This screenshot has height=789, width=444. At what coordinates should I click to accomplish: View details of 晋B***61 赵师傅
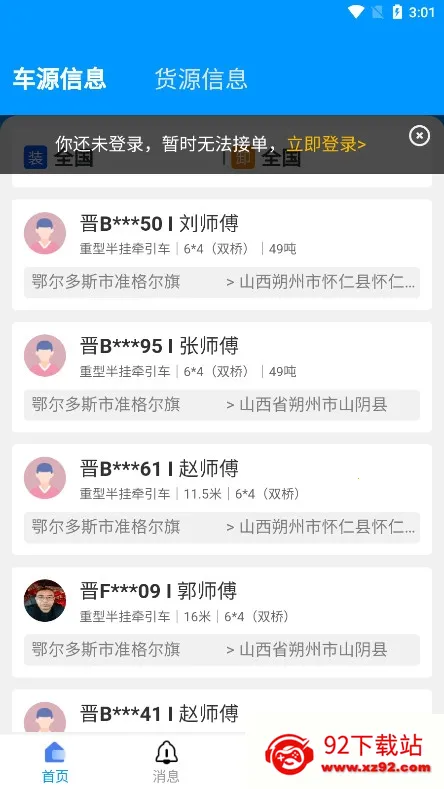(x=222, y=499)
